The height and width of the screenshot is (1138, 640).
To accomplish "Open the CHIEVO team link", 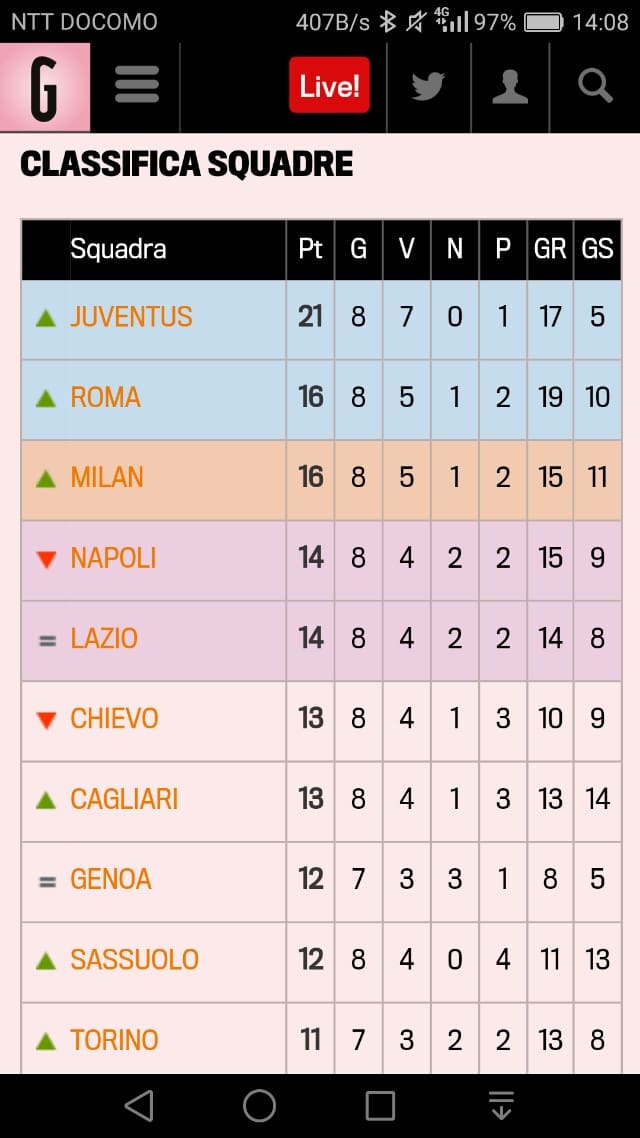I will coord(114,718).
